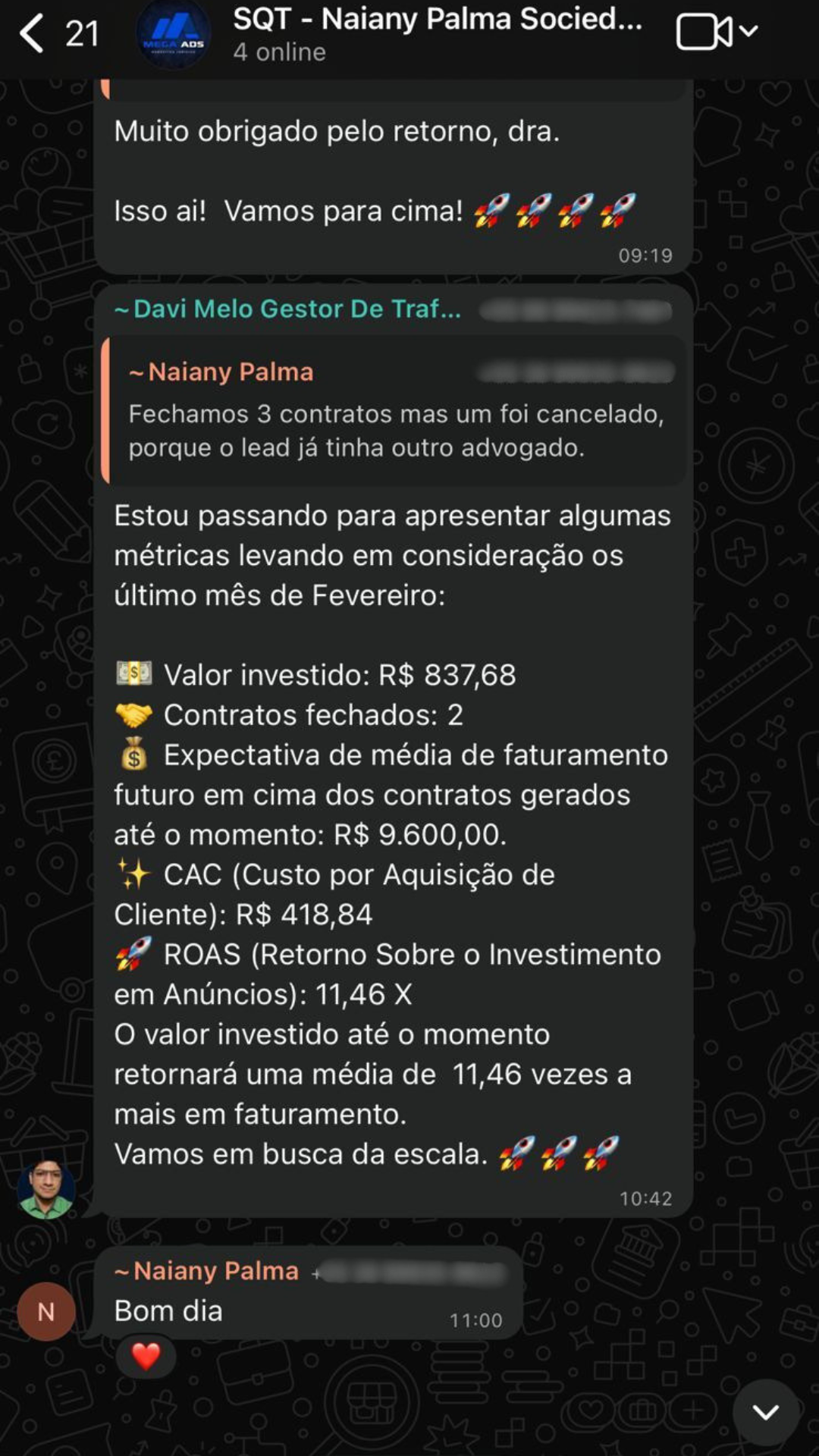View the heart reaction on Bom dia
Viewport: 819px width, 1456px height.
coord(146,1356)
